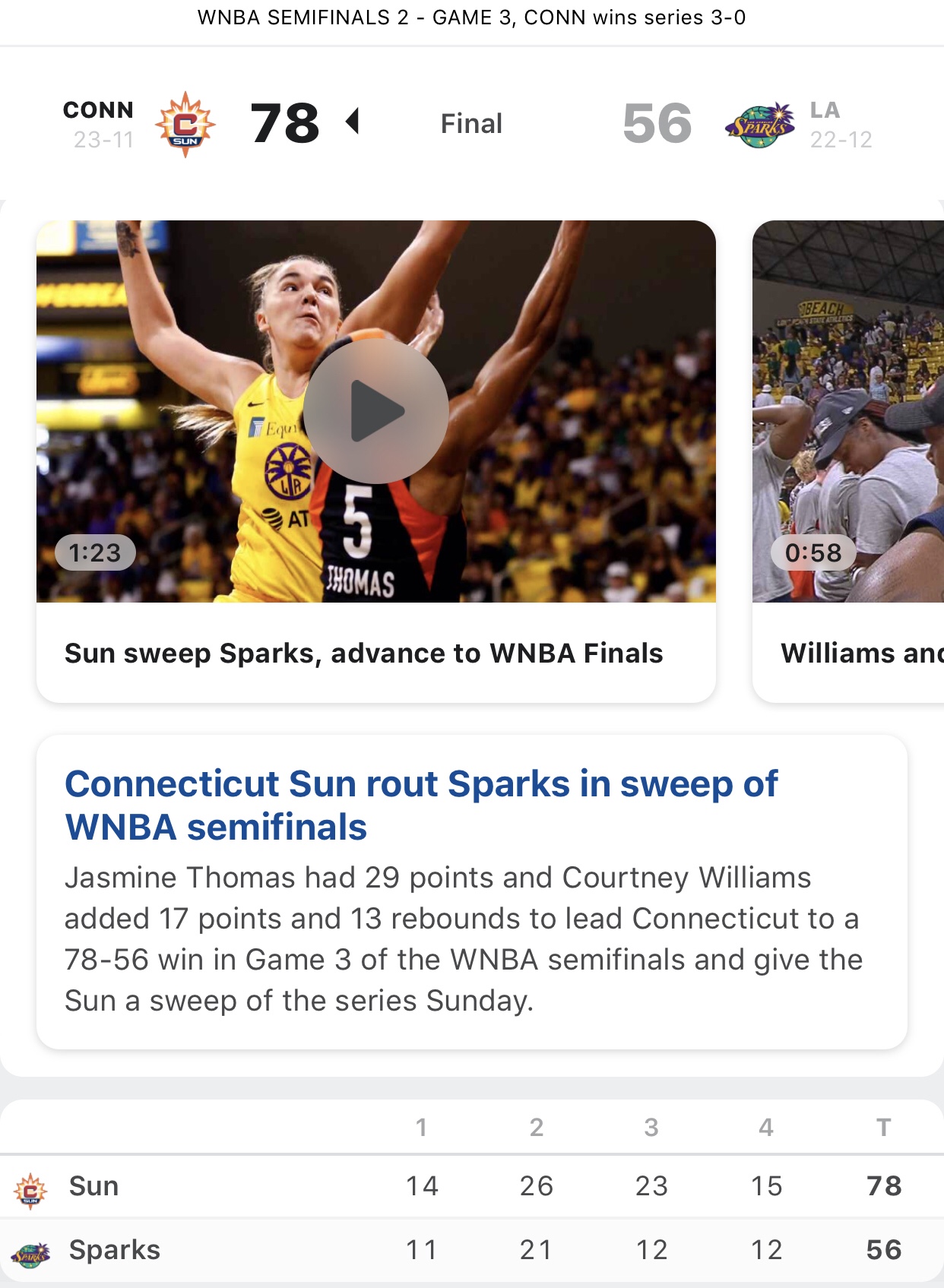Open the LA Sparks team page
Image resolution: width=944 pixels, height=1288 pixels.
click(760, 124)
